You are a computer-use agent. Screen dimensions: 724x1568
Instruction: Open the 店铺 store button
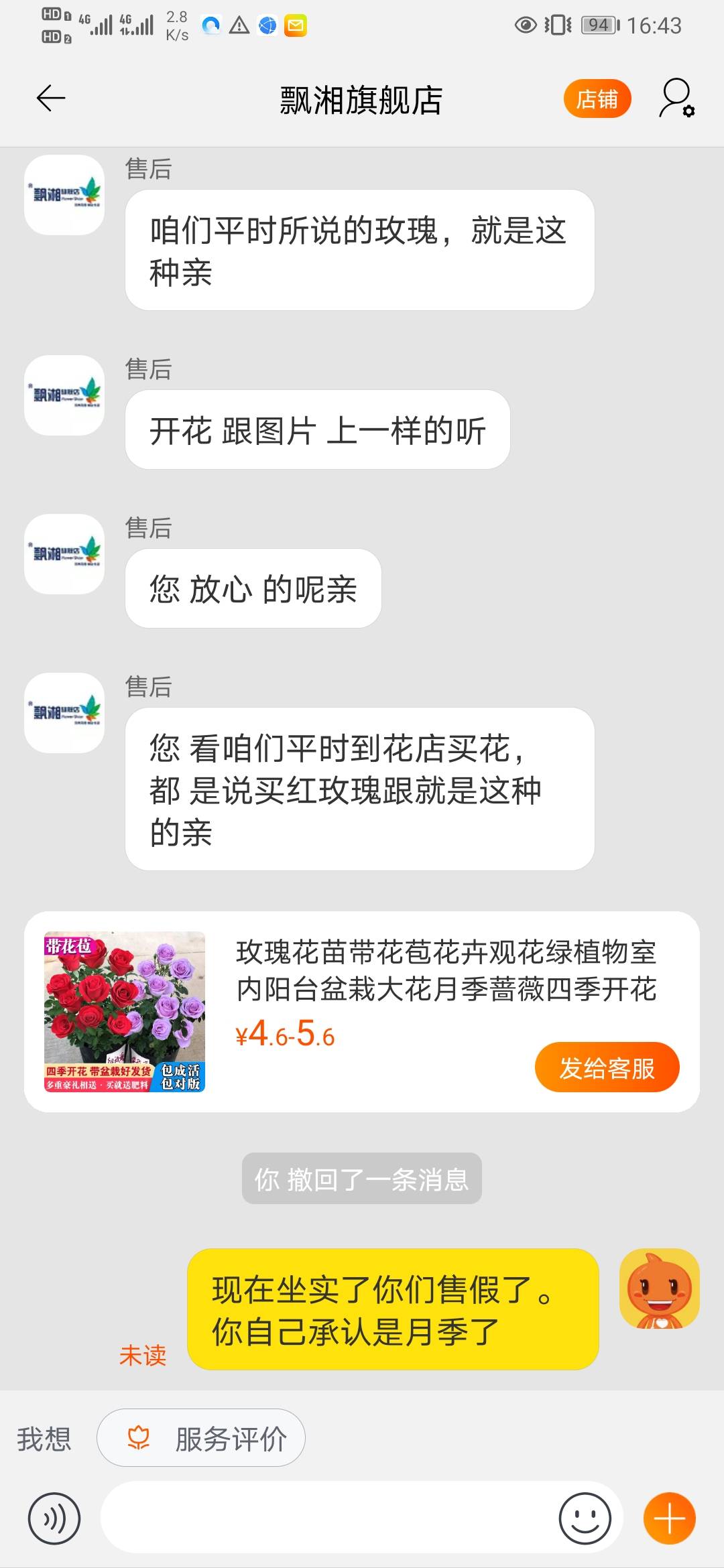[597, 99]
